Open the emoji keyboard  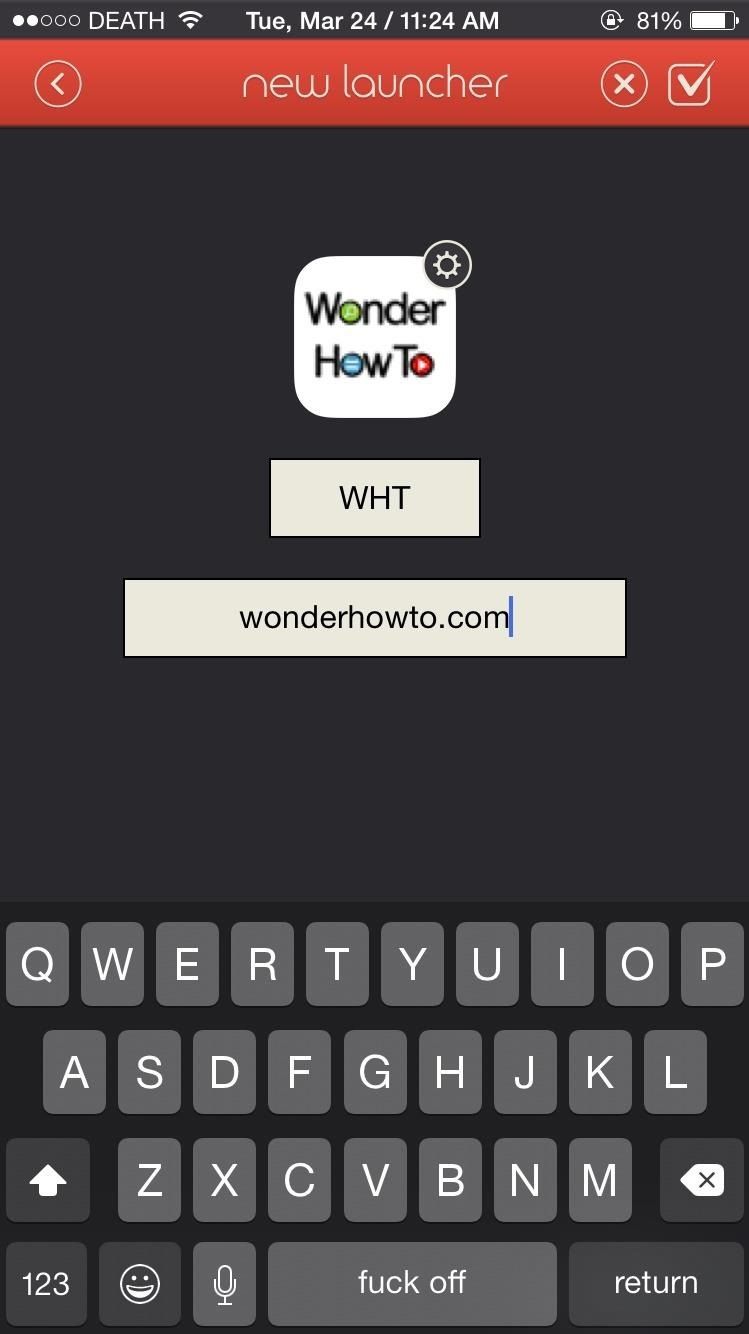(140, 1283)
